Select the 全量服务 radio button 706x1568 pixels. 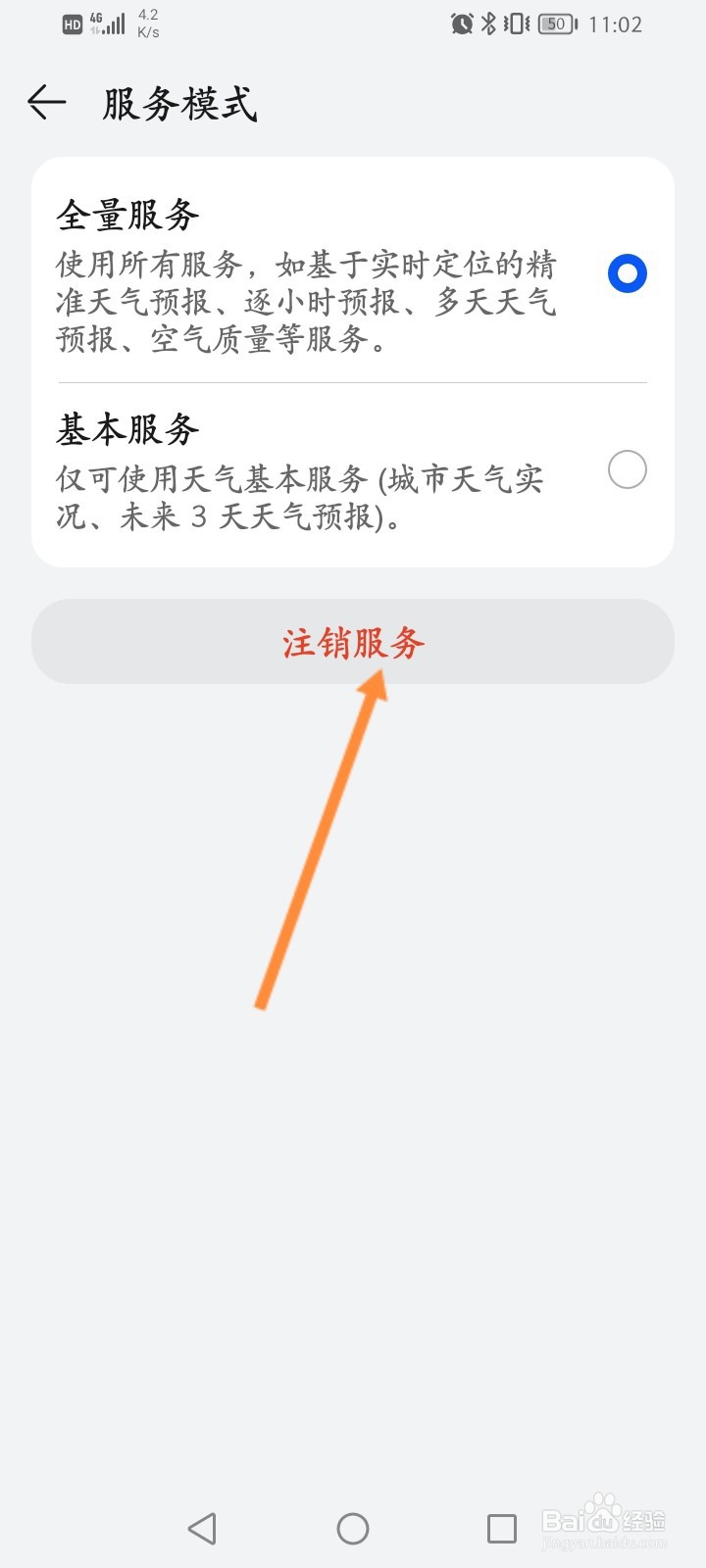coord(627,272)
